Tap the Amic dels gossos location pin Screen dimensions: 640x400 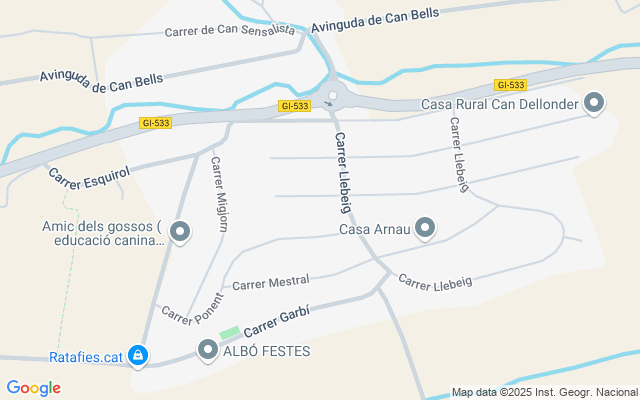180,231
